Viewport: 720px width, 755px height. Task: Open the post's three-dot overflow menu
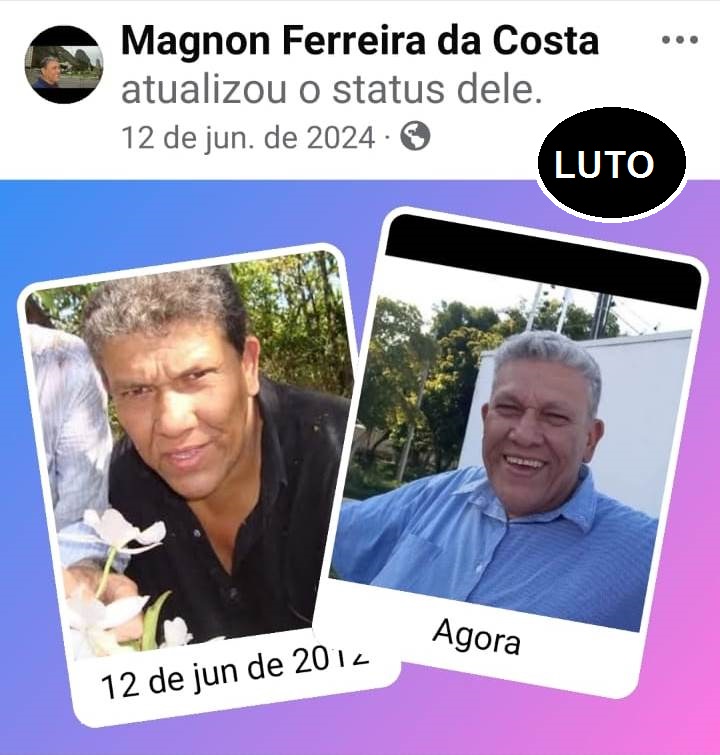680,41
